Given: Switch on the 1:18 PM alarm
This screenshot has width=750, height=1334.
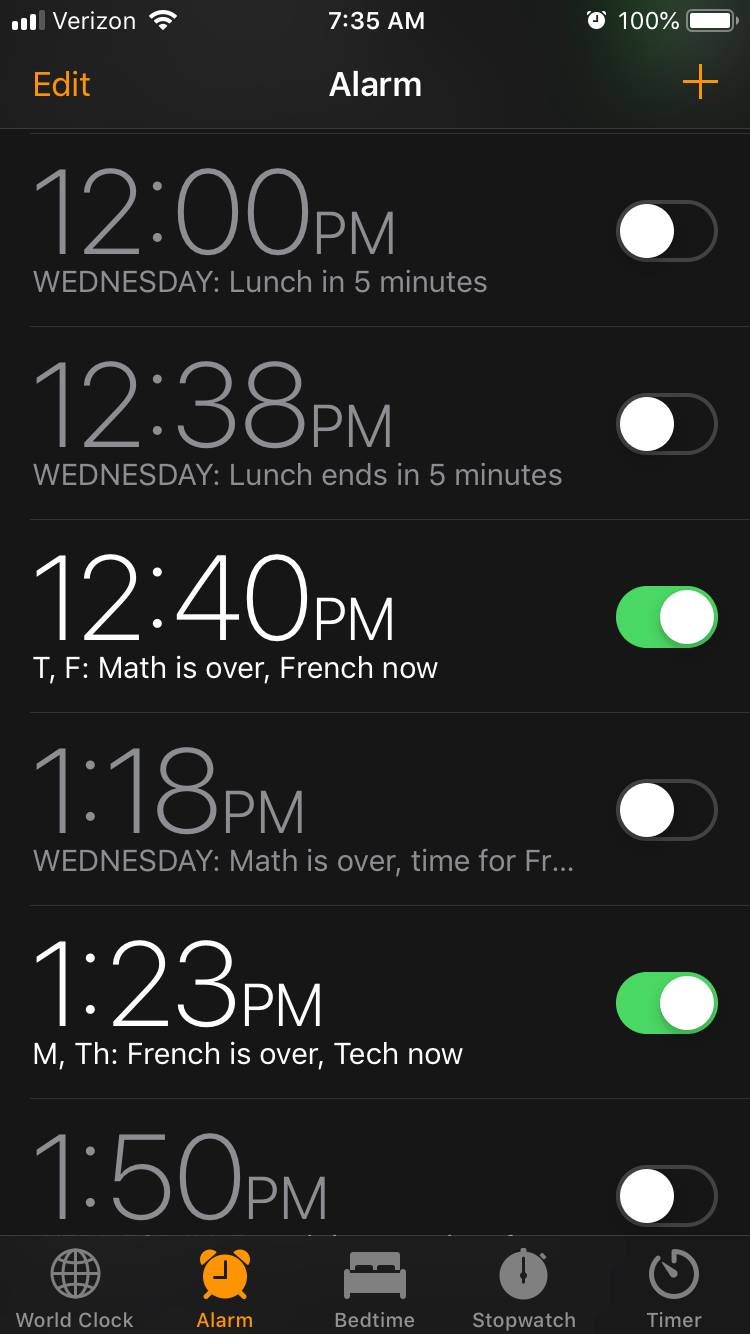Looking at the screenshot, I should pyautogui.click(x=666, y=810).
